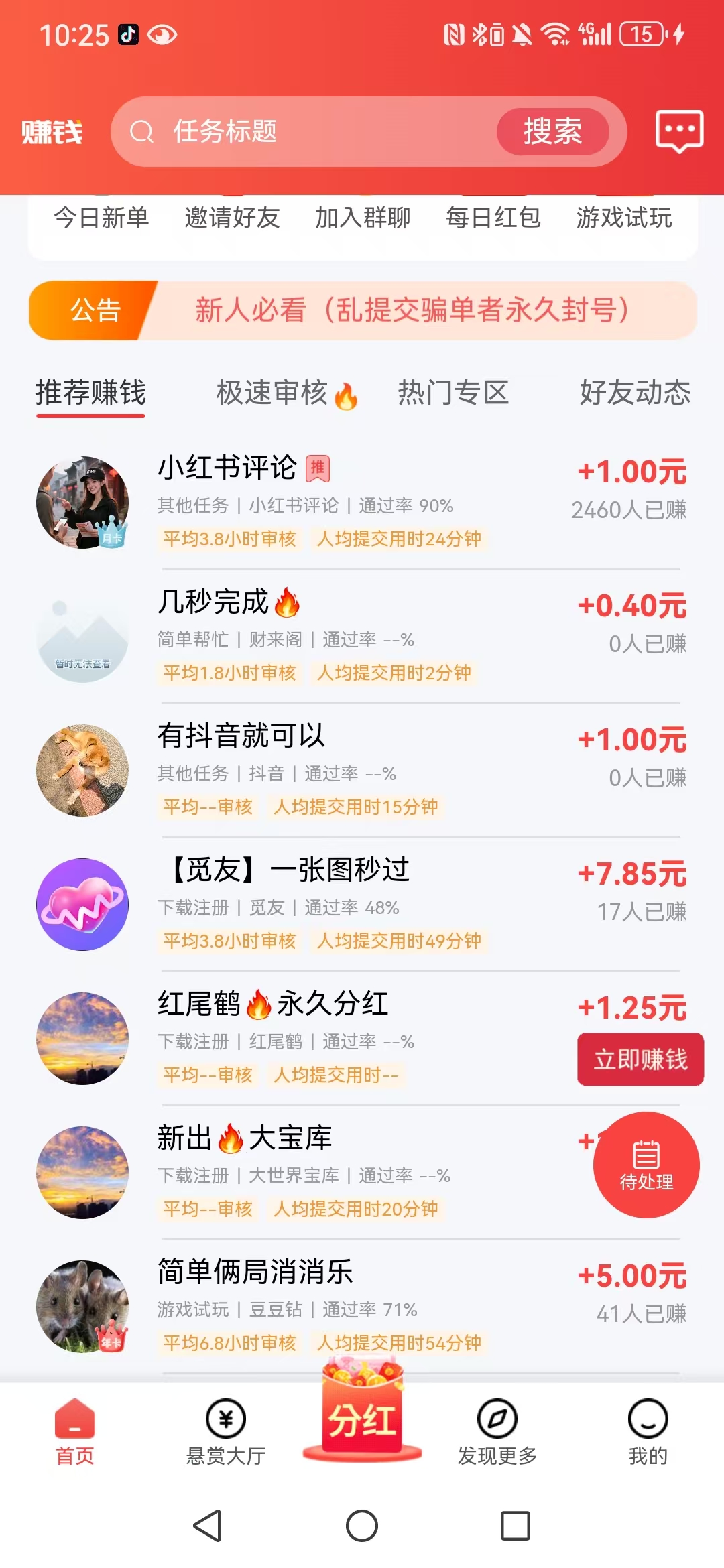Open the 【觅友】一张图秒过 task

[362, 905]
